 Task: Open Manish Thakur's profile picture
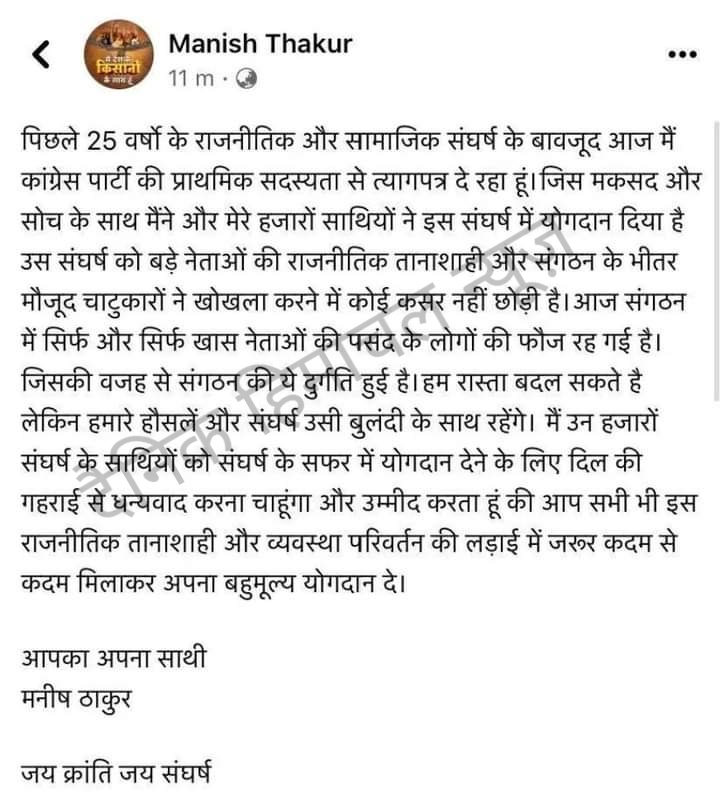click(x=117, y=60)
